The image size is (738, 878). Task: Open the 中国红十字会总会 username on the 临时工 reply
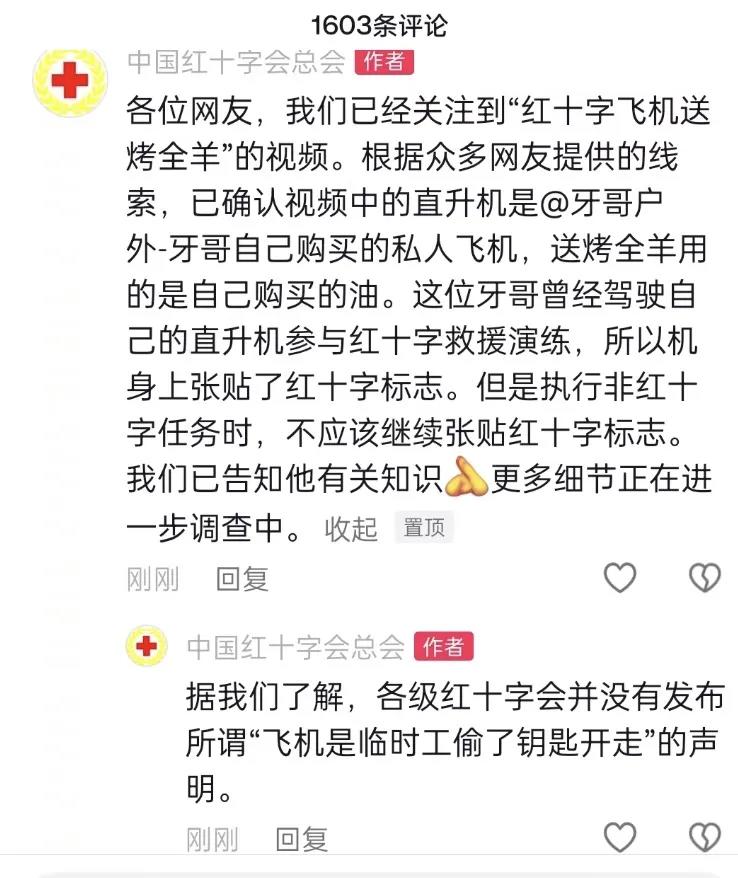pos(296,646)
